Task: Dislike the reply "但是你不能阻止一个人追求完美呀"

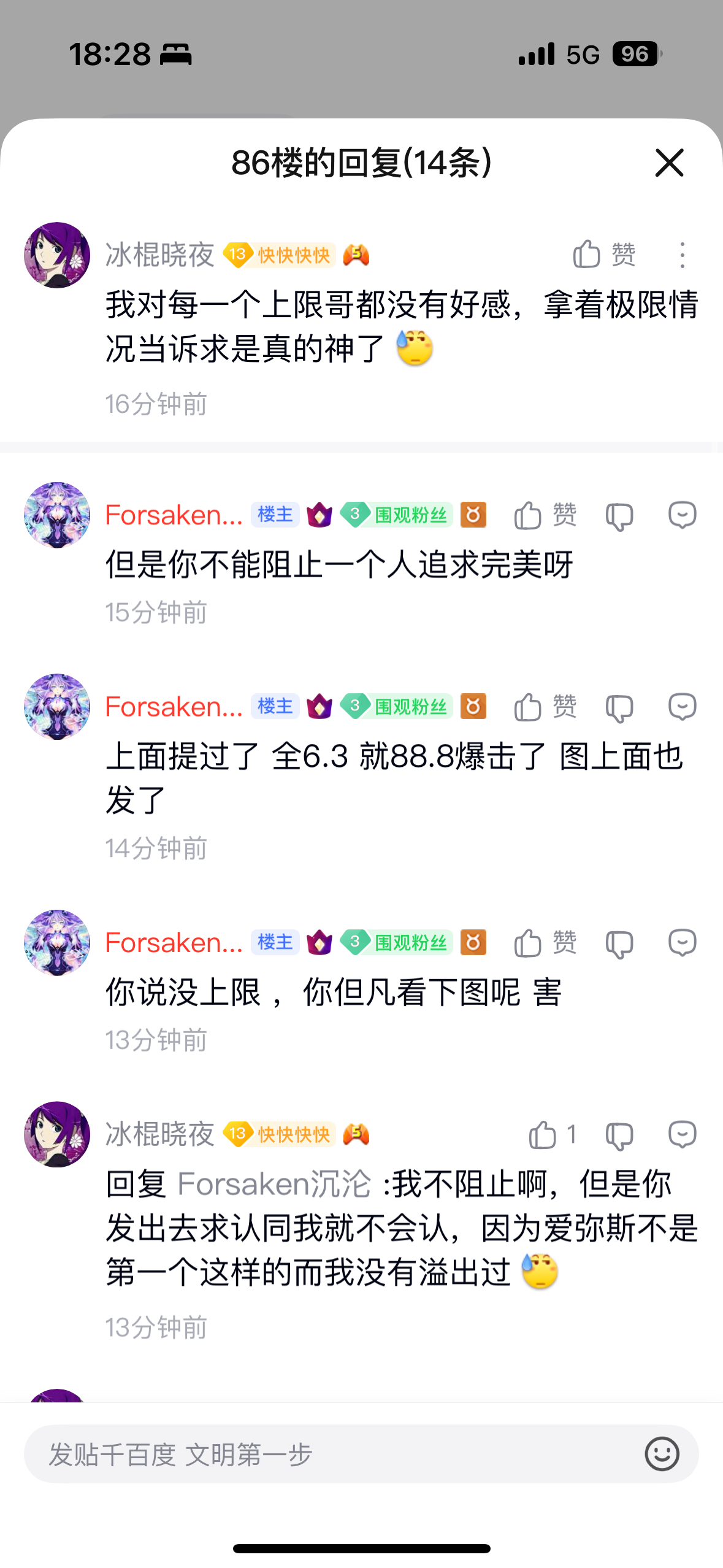Action: click(x=619, y=516)
